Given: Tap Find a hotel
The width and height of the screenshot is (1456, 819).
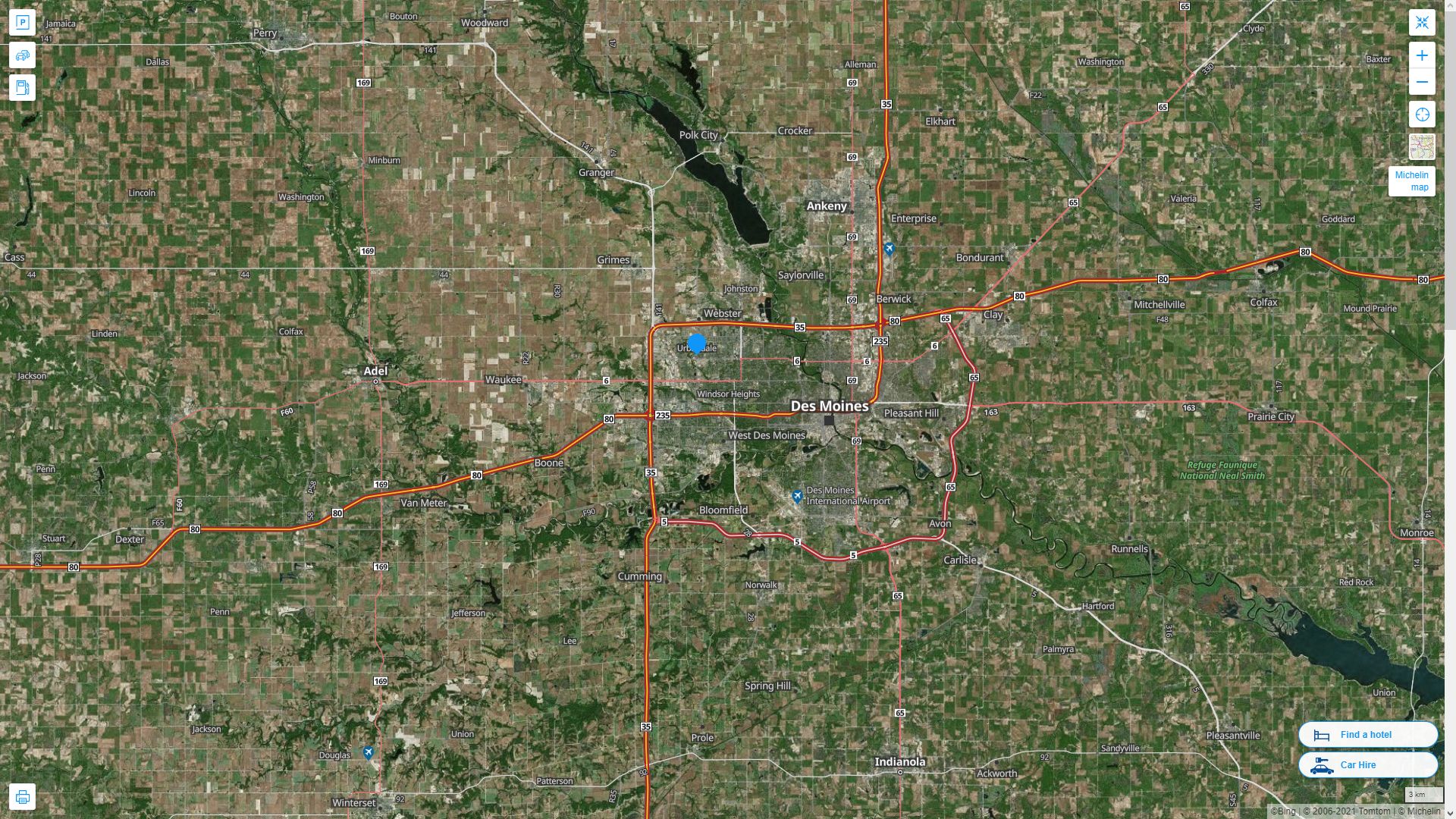Looking at the screenshot, I should point(1367,734).
